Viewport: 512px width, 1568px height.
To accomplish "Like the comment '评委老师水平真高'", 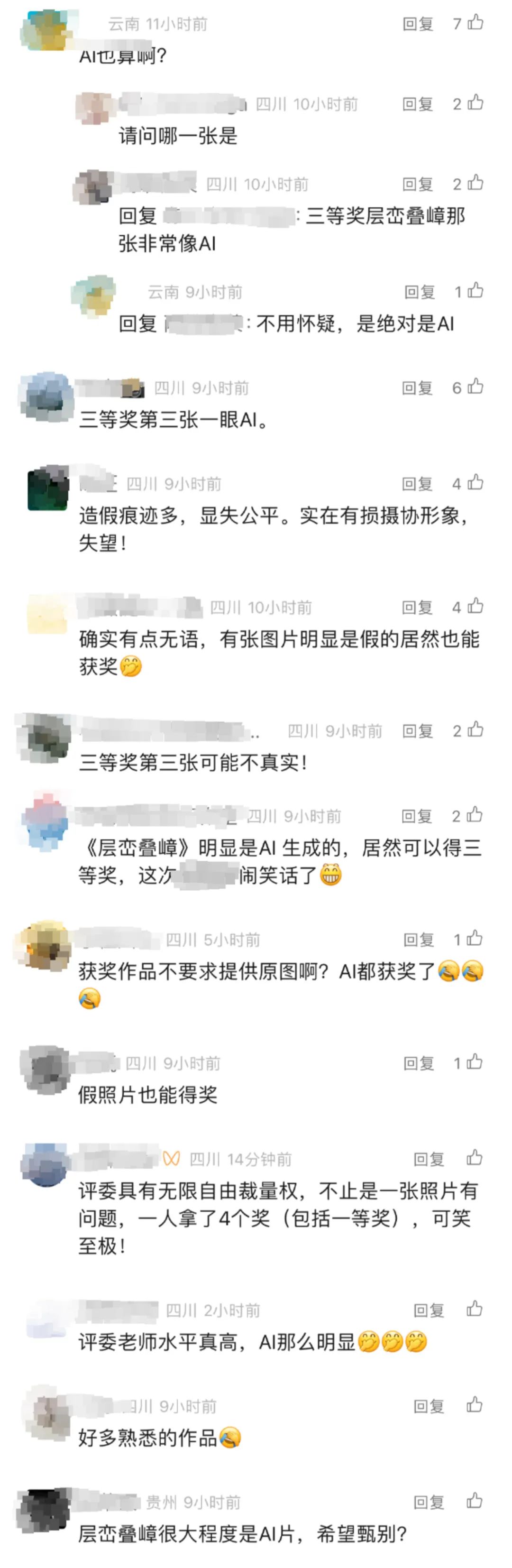I will click(475, 1310).
